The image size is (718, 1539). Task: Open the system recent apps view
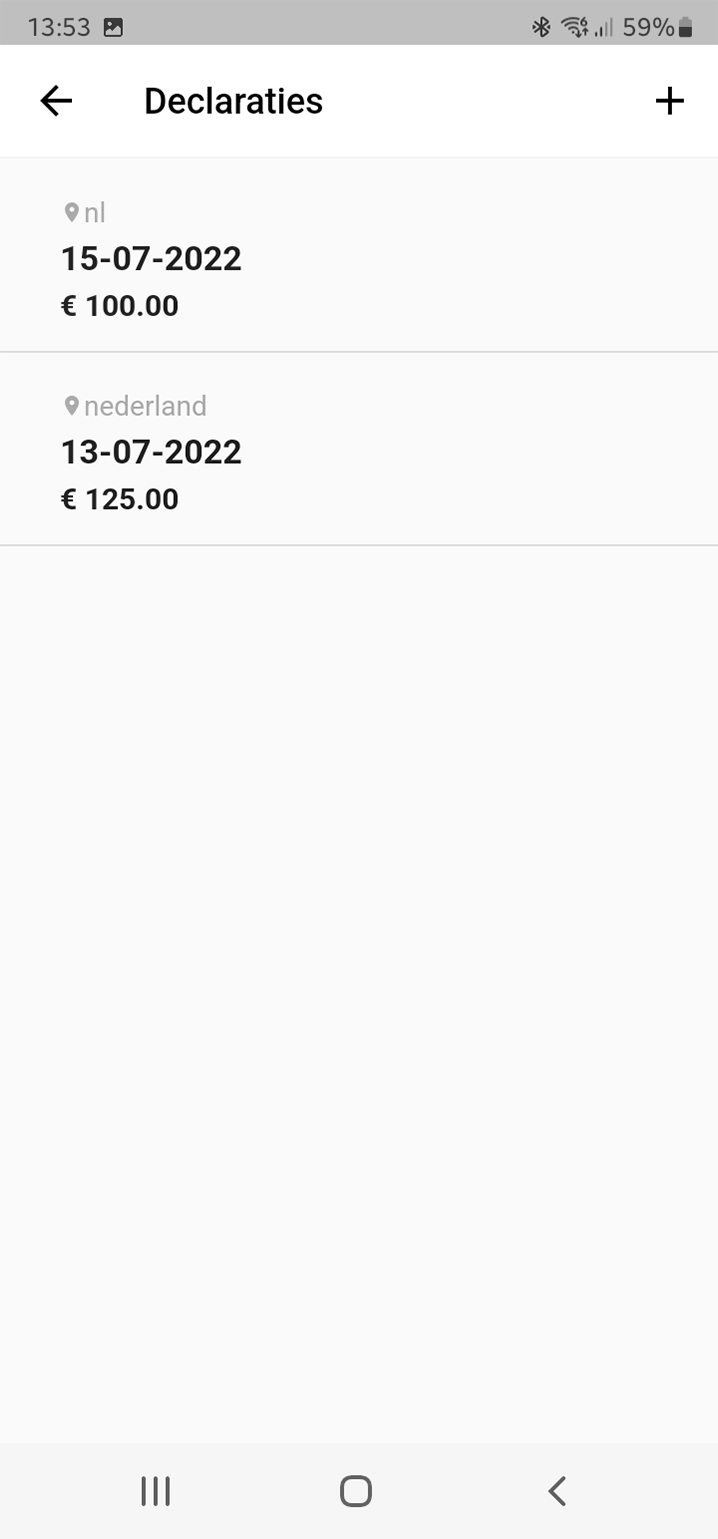tap(155, 1491)
